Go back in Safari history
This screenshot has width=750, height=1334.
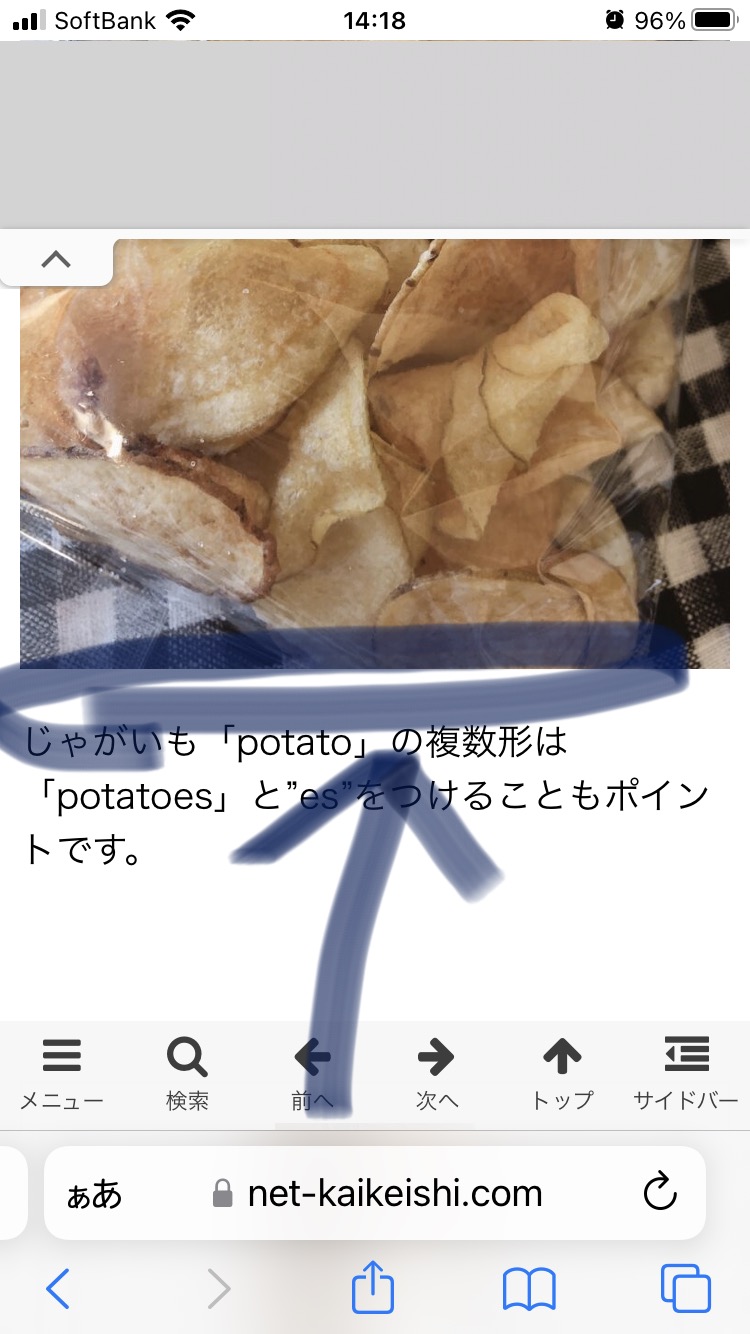pos(58,1289)
